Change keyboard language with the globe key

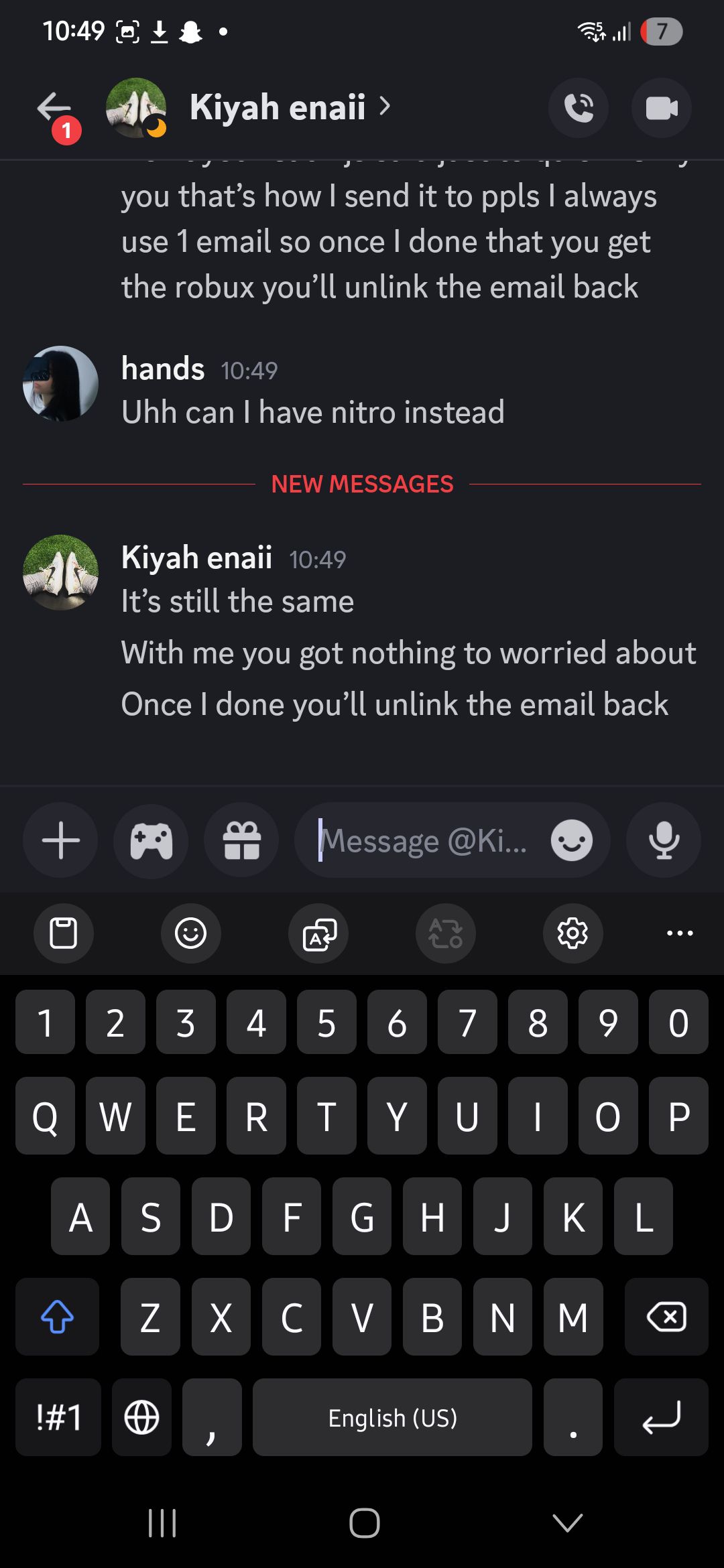141,1417
